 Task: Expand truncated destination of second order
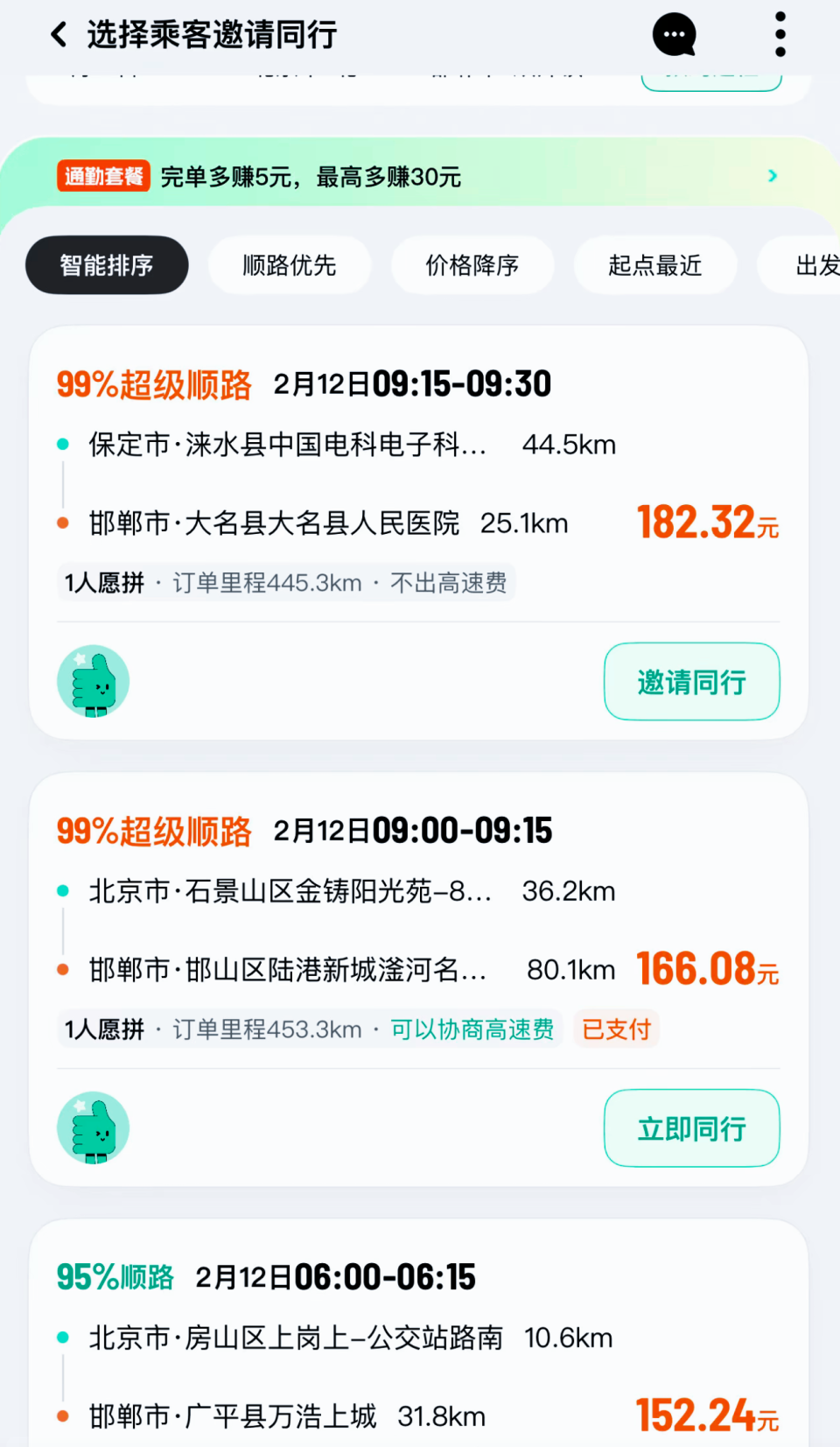pos(289,970)
